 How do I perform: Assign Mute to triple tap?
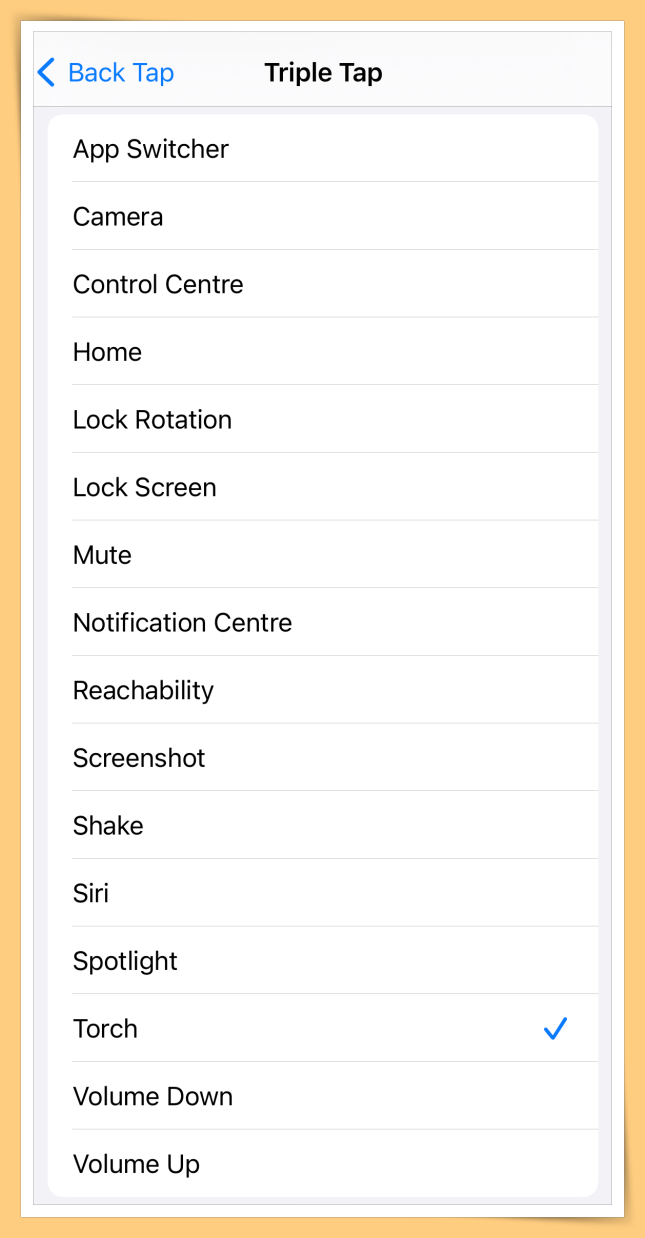[x=323, y=555]
